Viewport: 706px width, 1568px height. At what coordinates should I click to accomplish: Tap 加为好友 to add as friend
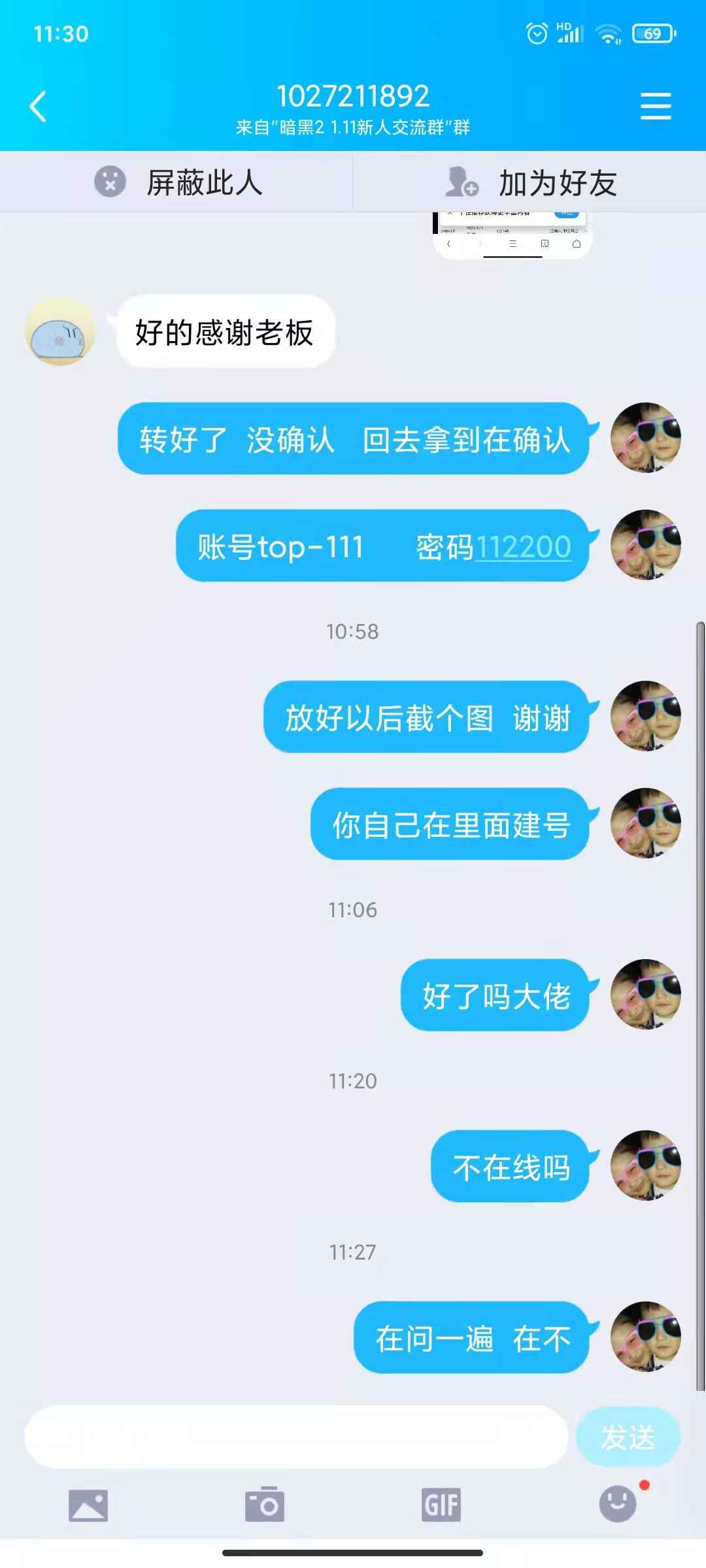point(529,182)
